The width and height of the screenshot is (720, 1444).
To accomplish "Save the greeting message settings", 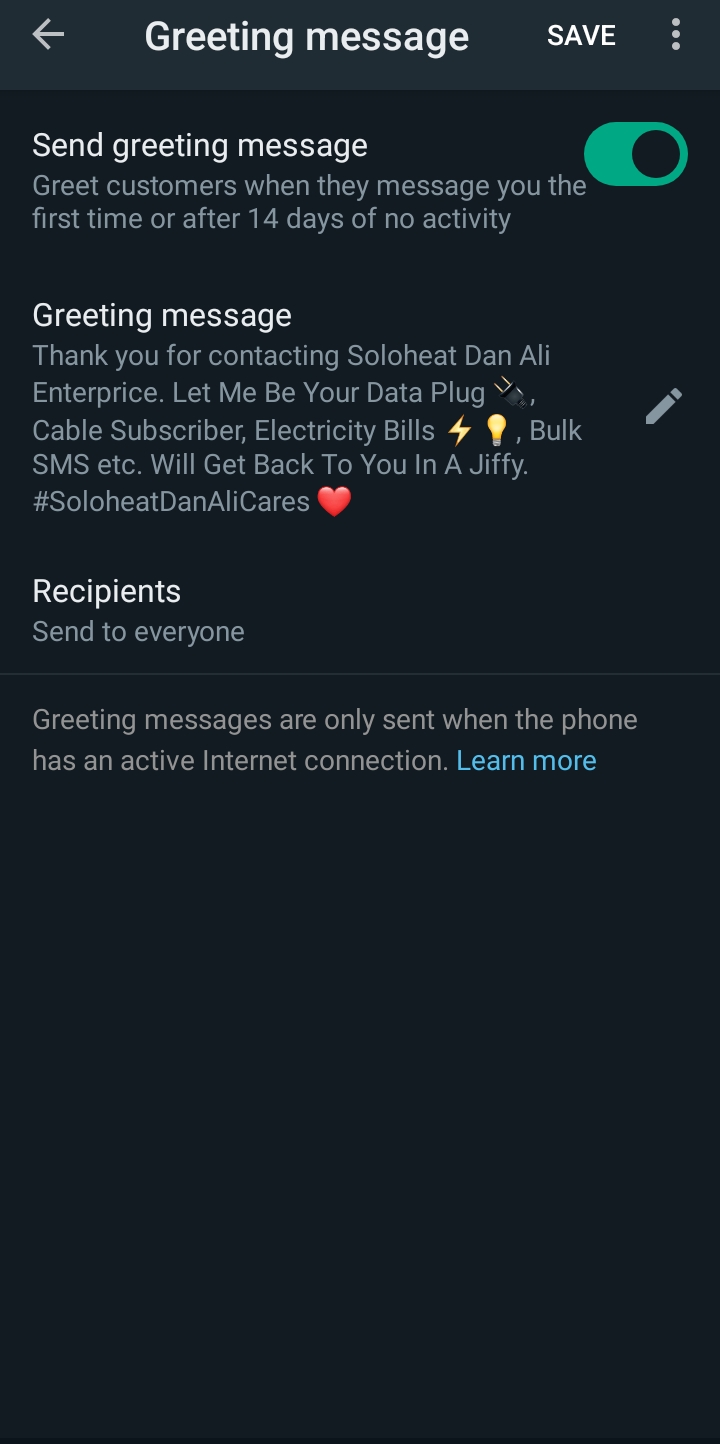I will pos(581,36).
